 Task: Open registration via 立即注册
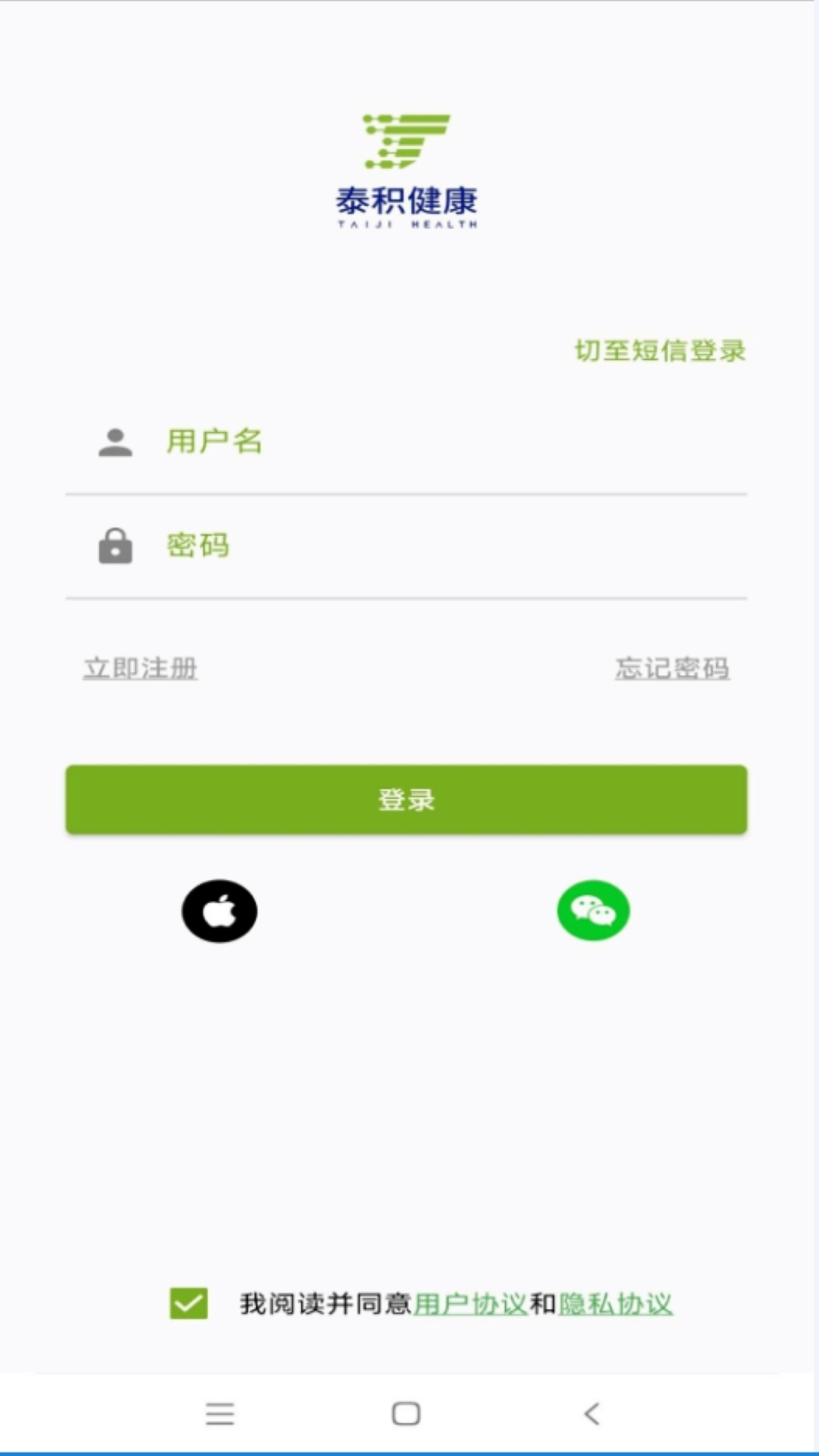(140, 669)
